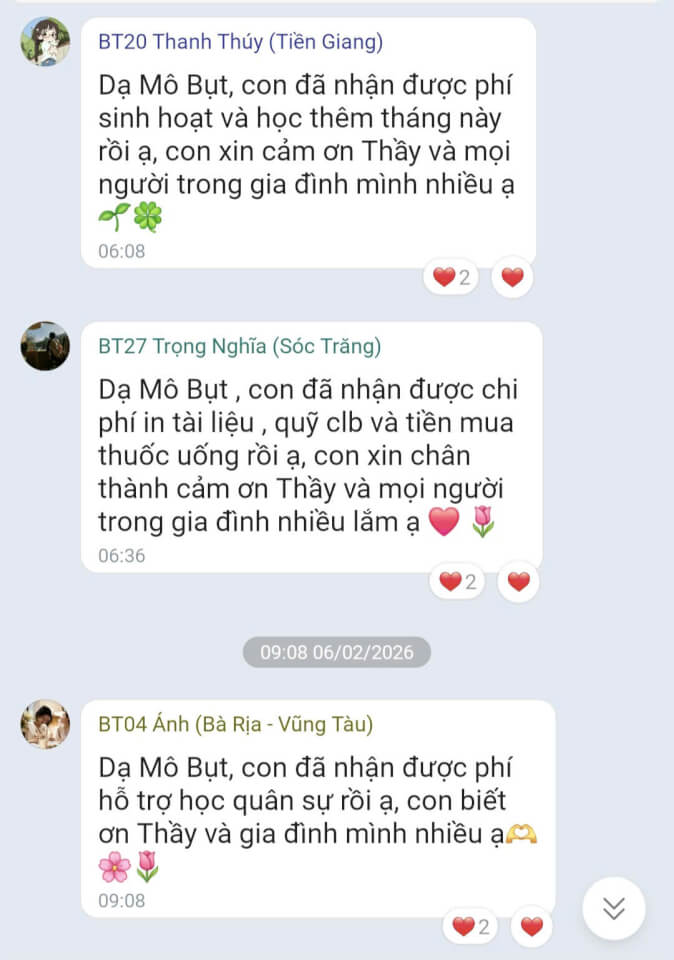Jump to the latest messages

point(614,908)
